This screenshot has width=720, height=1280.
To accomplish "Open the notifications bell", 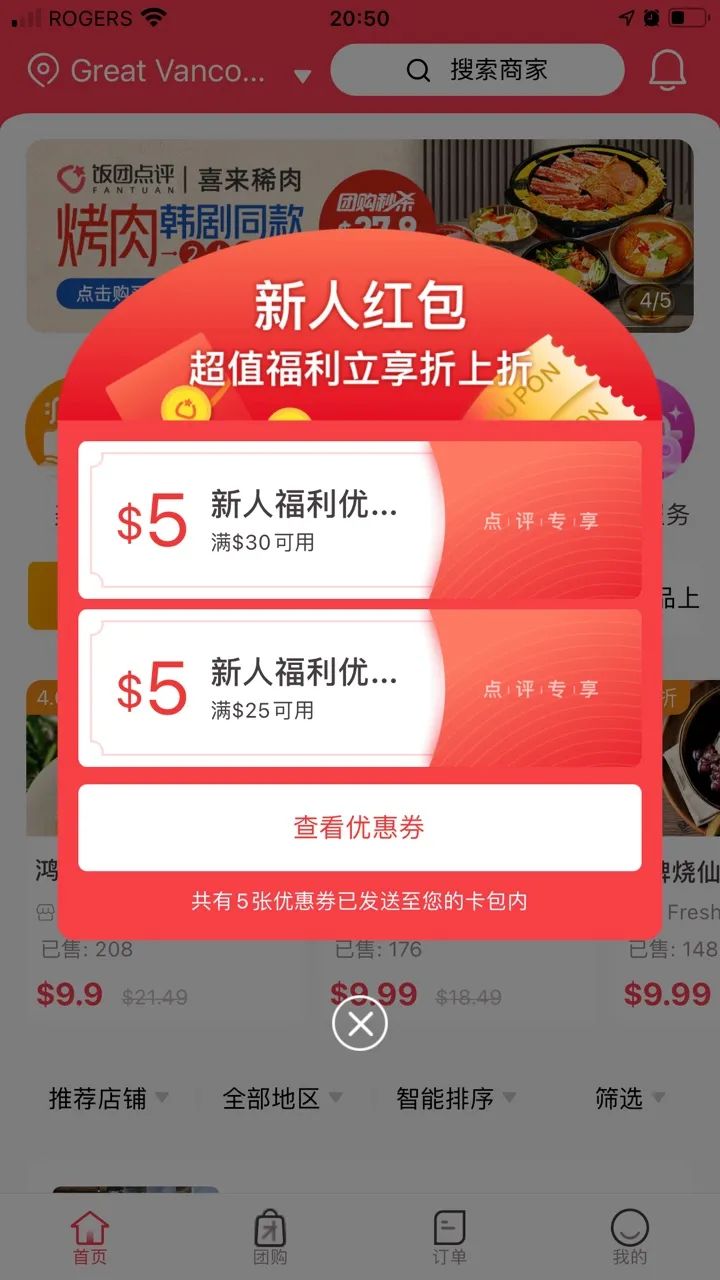I will pyautogui.click(x=668, y=70).
